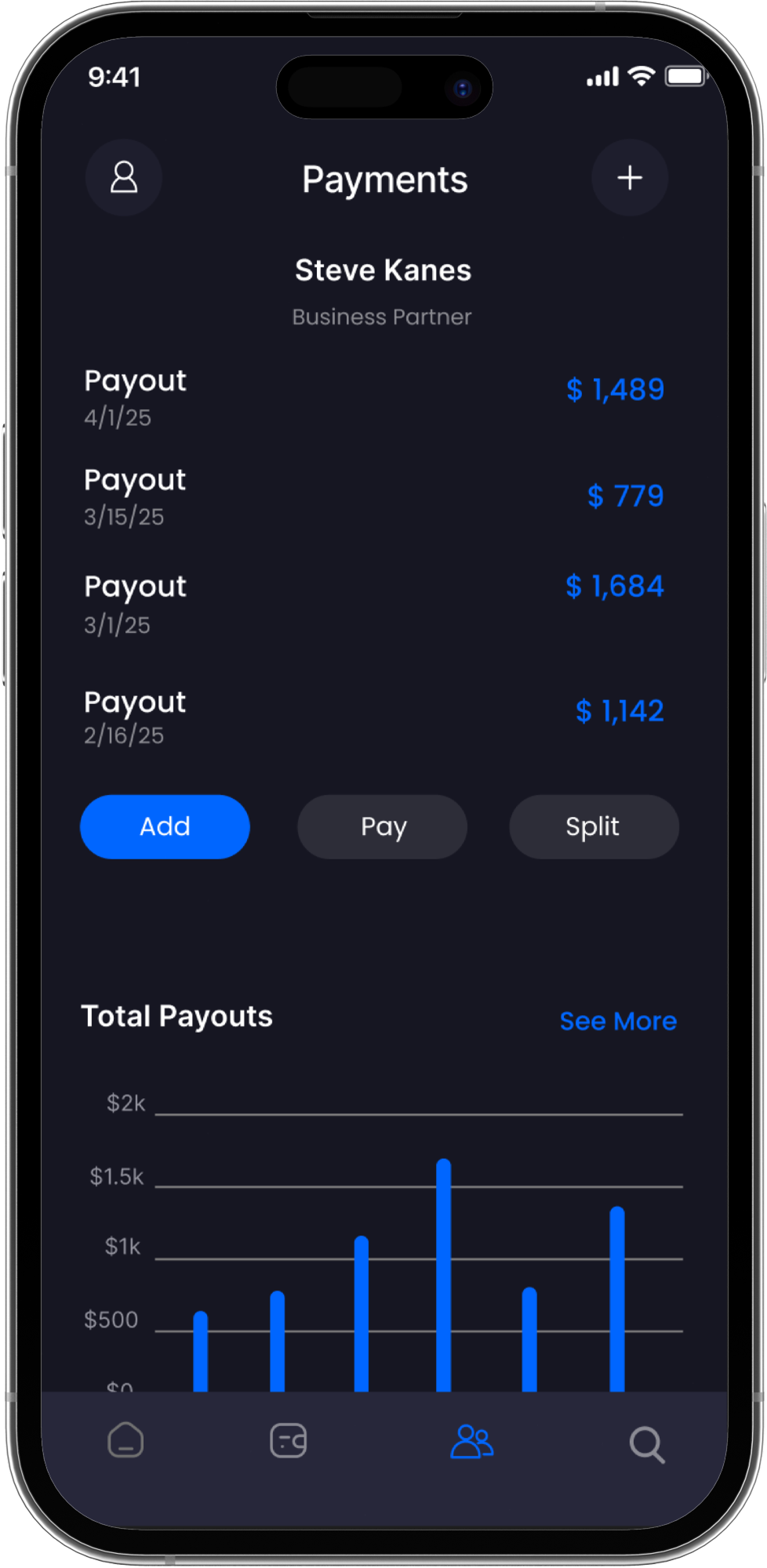Open the profile icon in the header
The height and width of the screenshot is (1568, 767).
coord(124,178)
